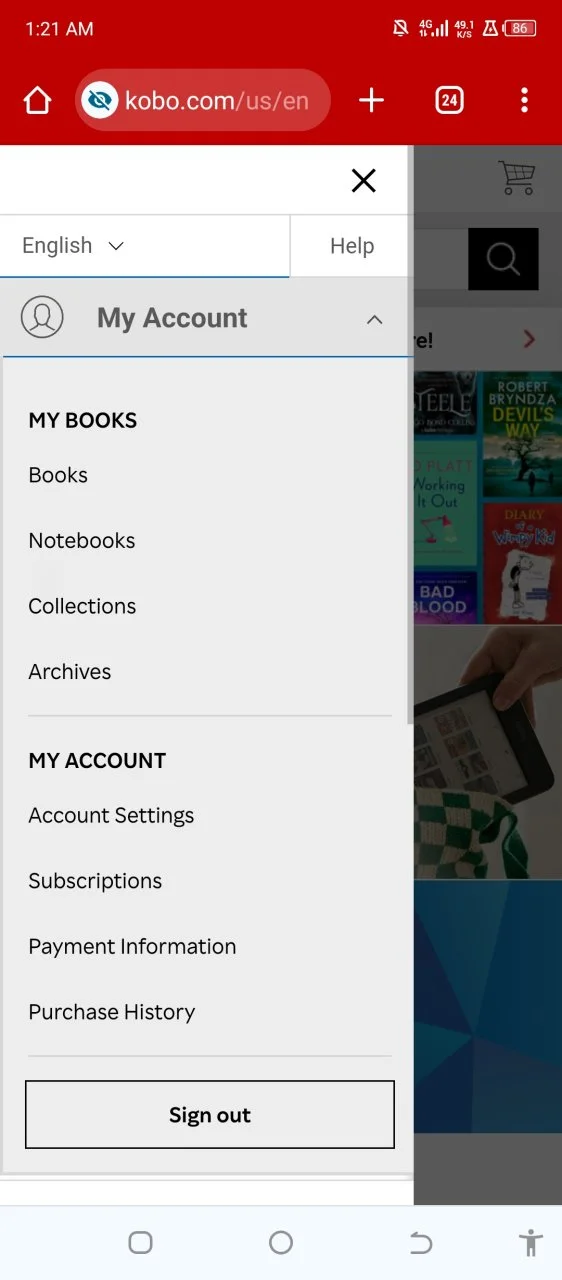Tap the kobo.com address bar
The width and height of the screenshot is (562, 1280).
(x=202, y=100)
